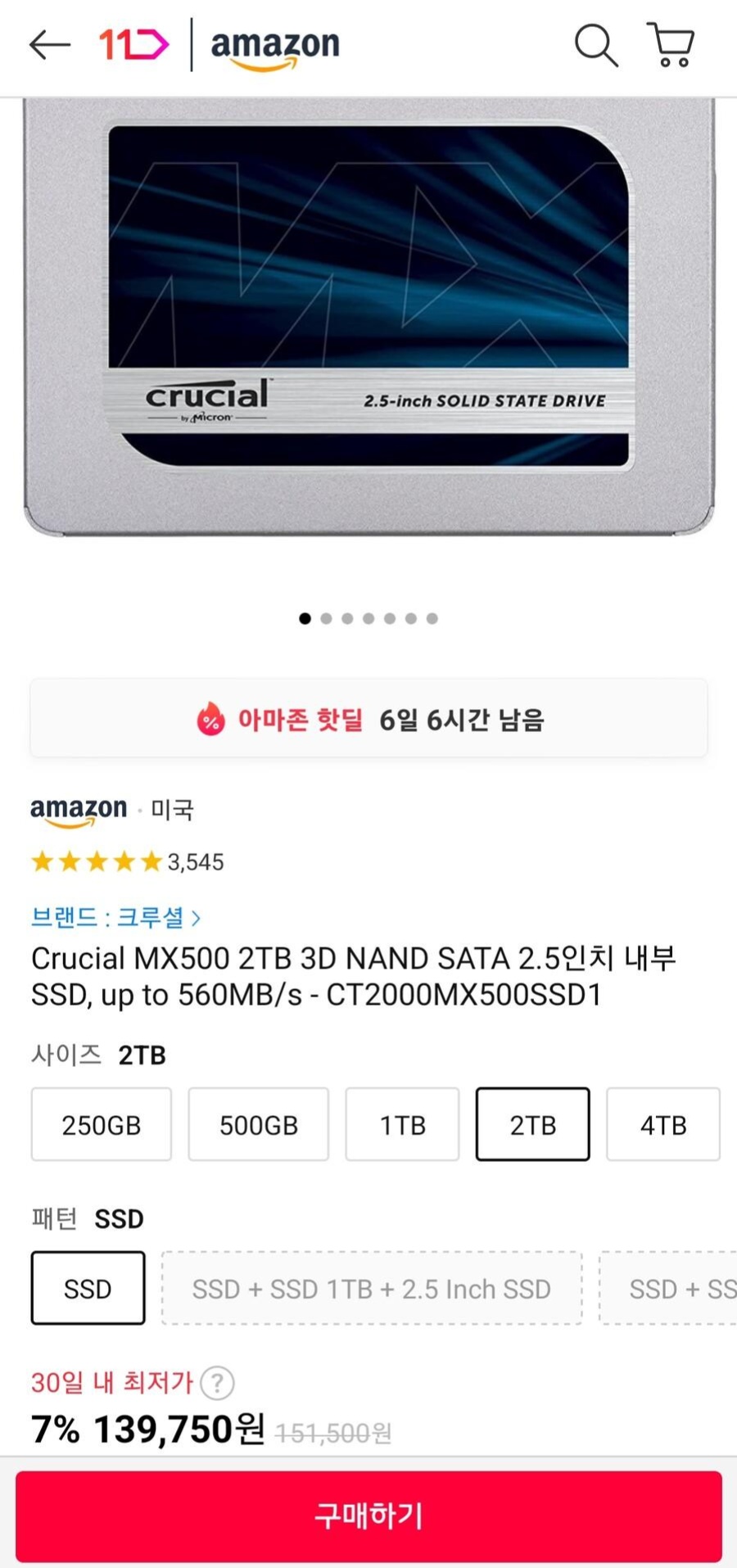The width and height of the screenshot is (737, 1568).
Task: Tap the 구매하기 purchase button
Action: pyautogui.click(x=368, y=1516)
